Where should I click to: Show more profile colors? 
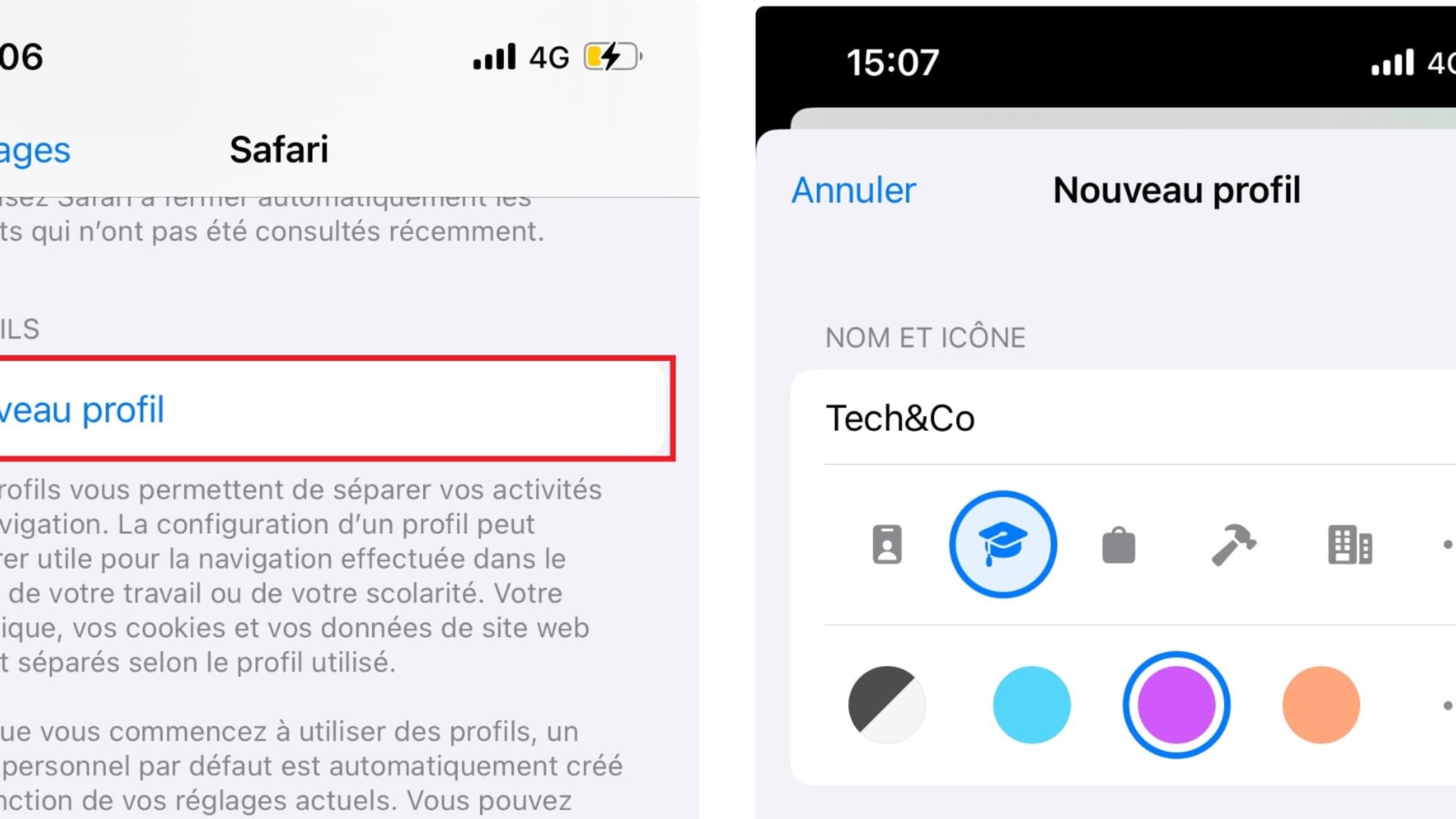pos(1446,705)
